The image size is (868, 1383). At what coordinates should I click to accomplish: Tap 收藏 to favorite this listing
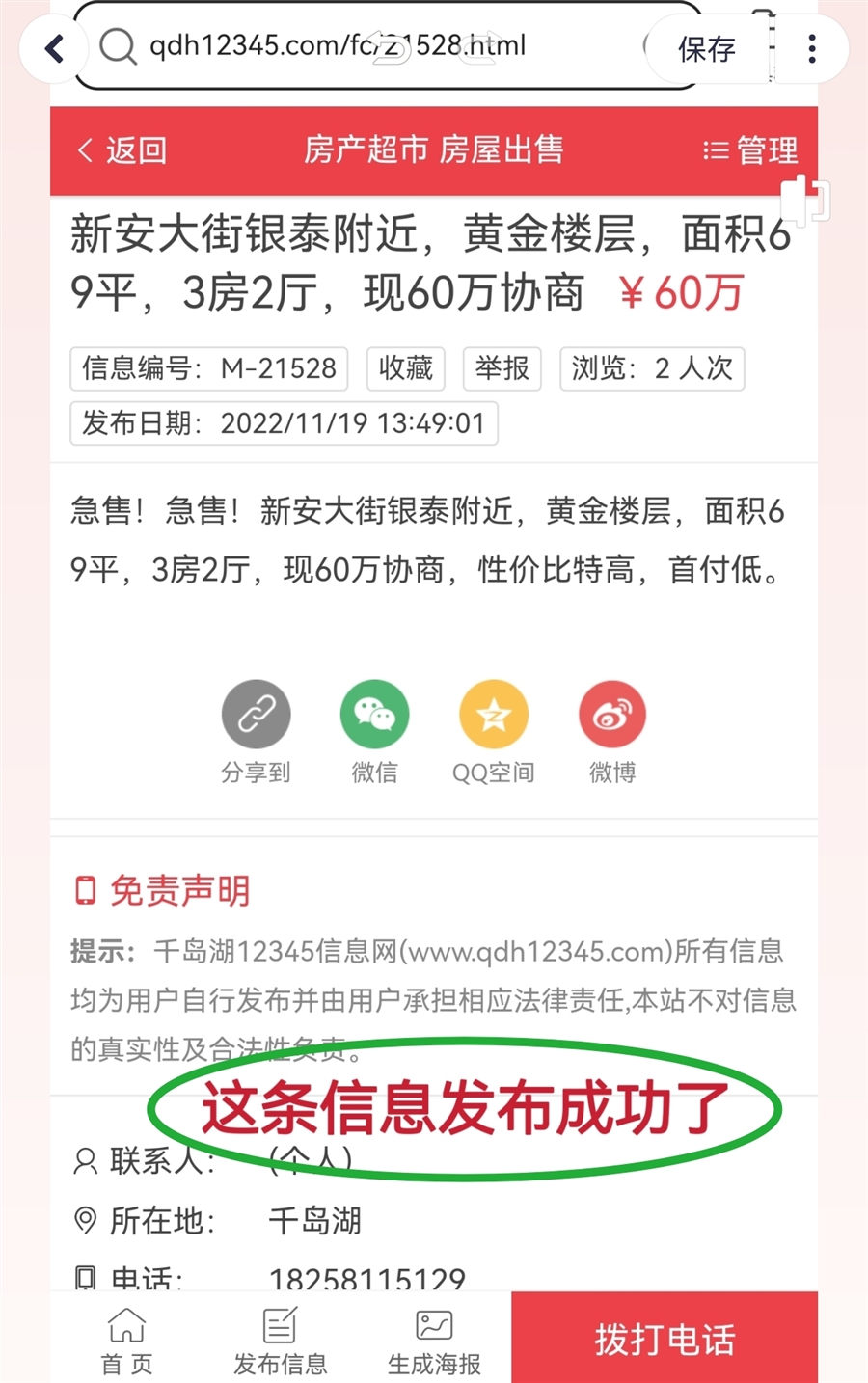405,368
